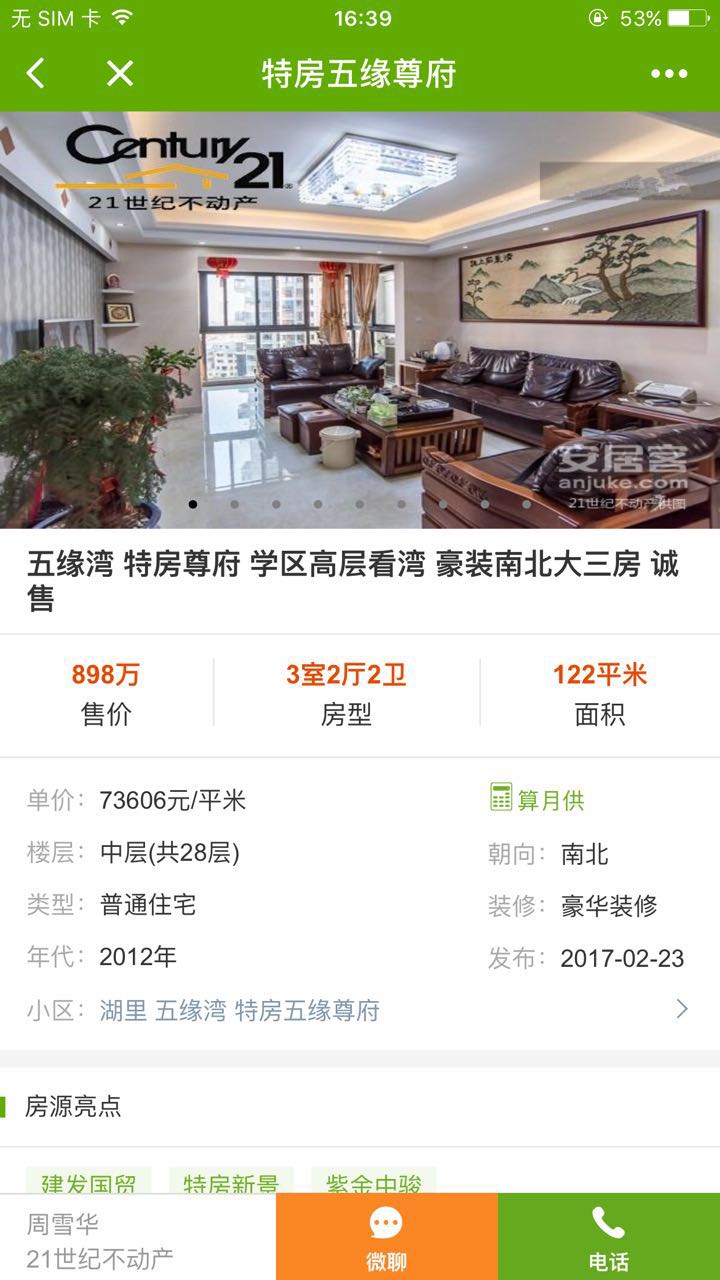
Task: Select the 特房新景 tag
Action: [231, 1181]
